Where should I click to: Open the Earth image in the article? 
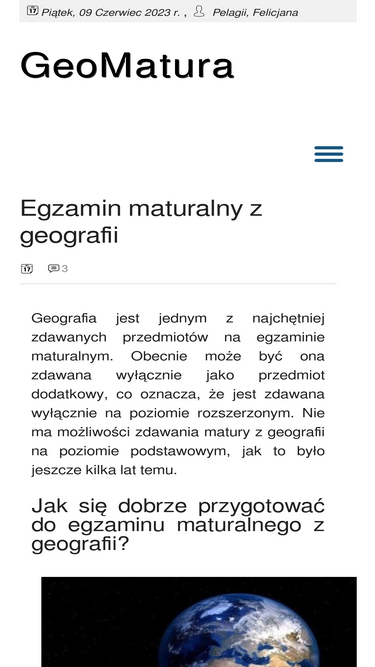(199, 621)
